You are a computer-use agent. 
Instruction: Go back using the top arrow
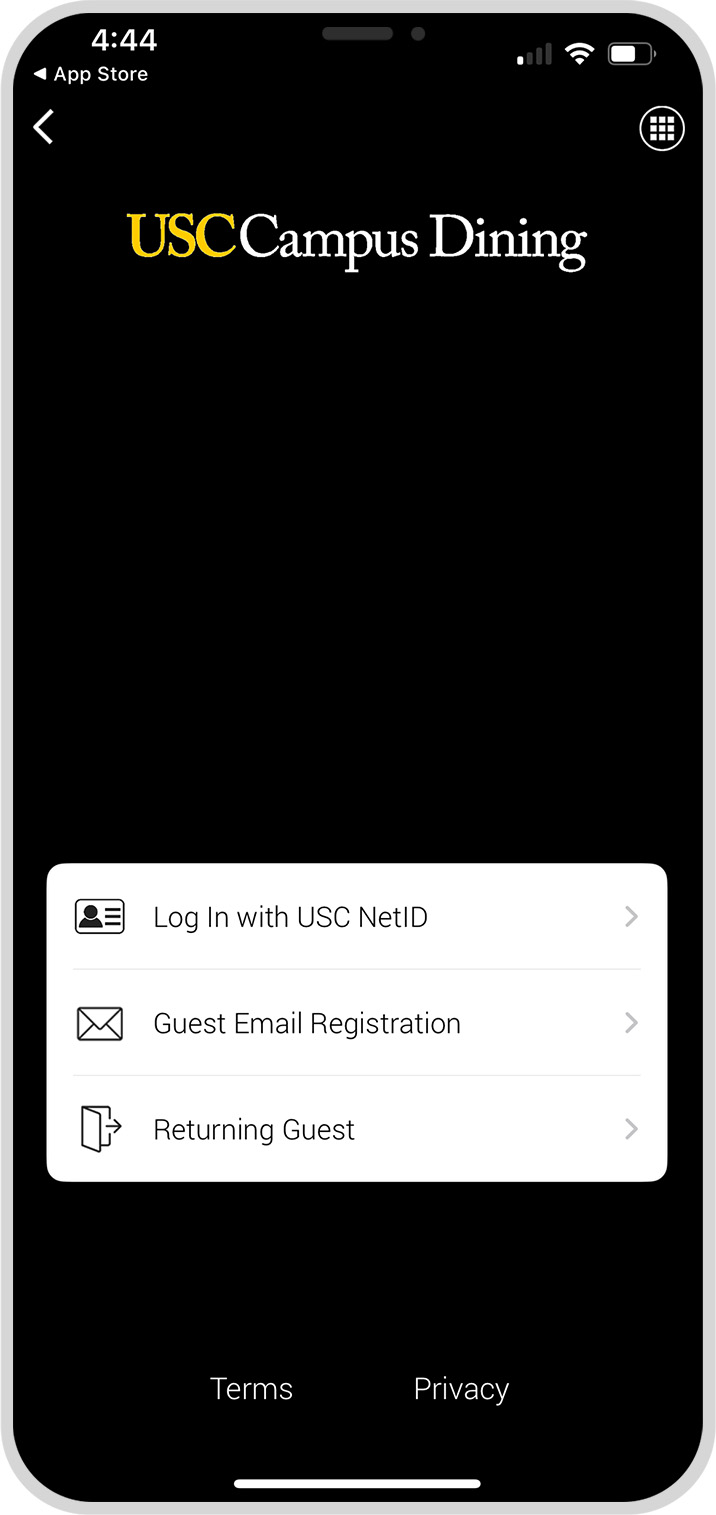(44, 127)
